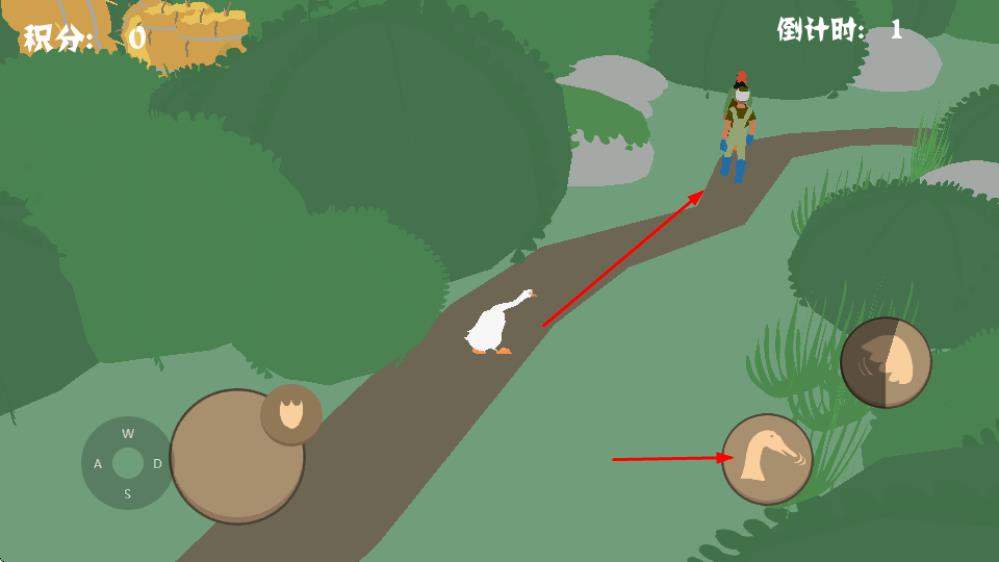Tap A on the direction pad
Image resolution: width=999 pixels, height=562 pixels.
point(98,464)
